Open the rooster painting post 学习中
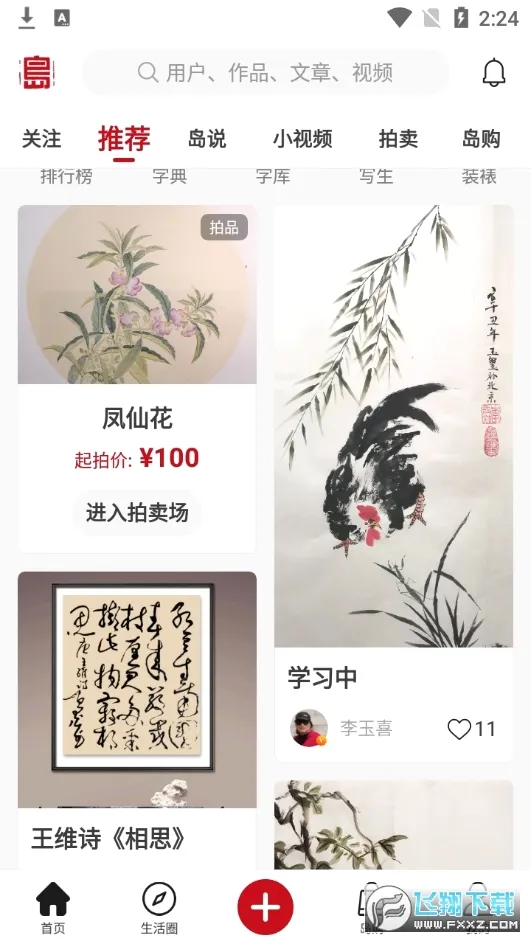 (x=394, y=426)
